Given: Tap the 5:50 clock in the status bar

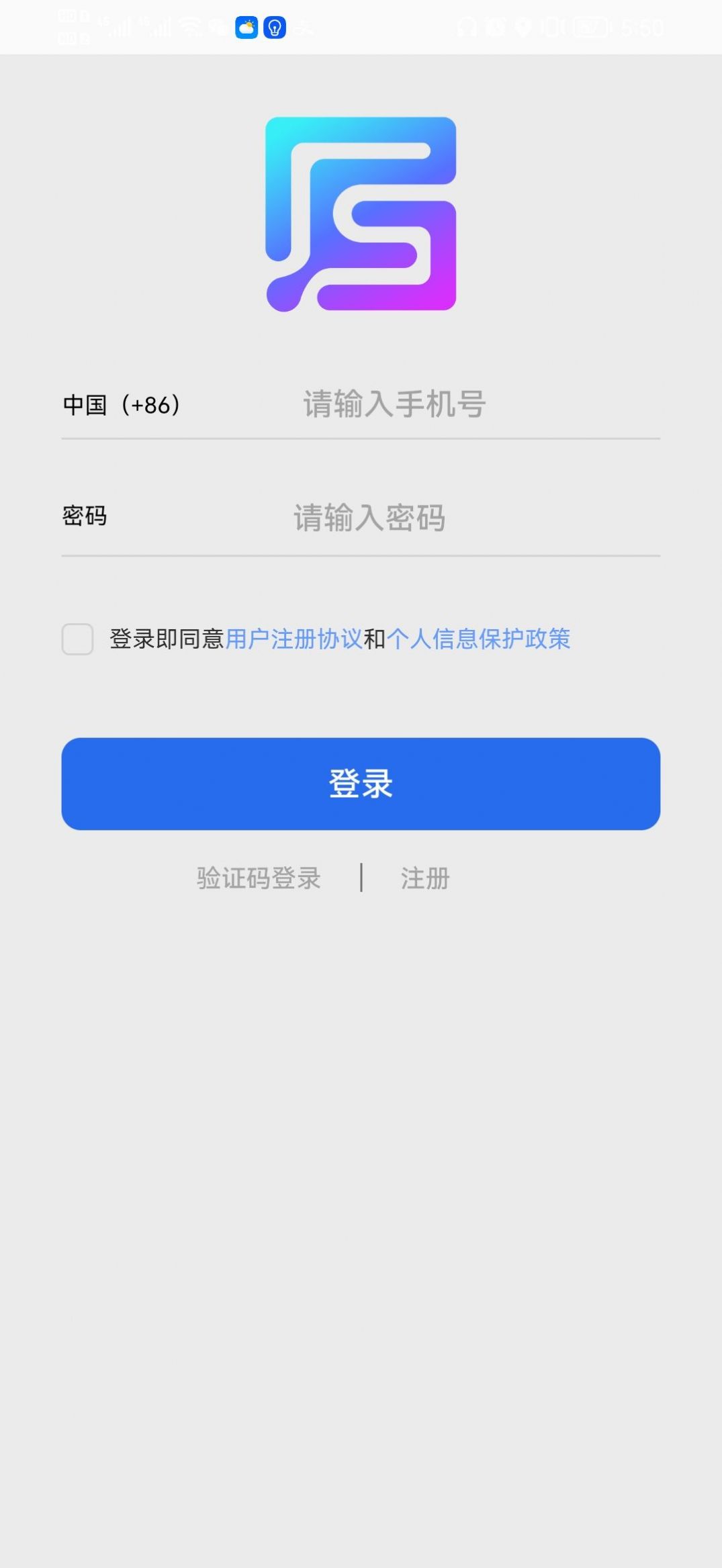Looking at the screenshot, I should [641, 28].
